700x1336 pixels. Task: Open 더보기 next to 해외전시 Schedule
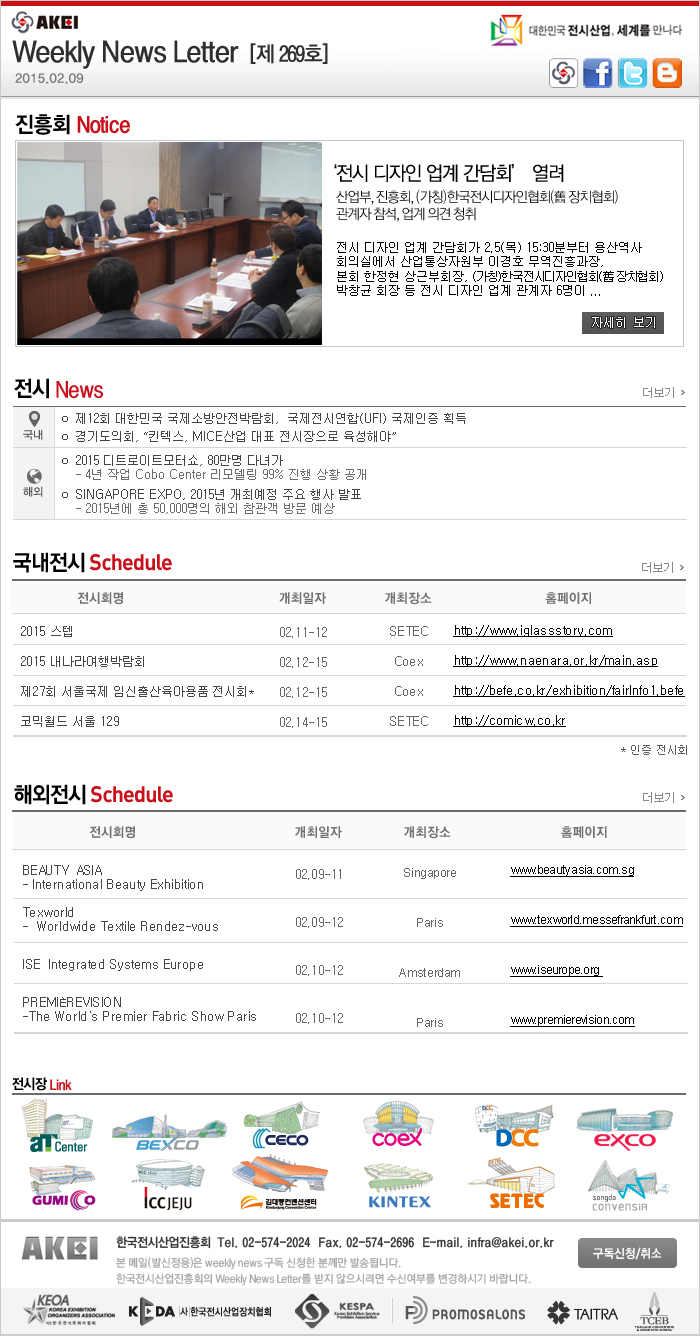[664, 797]
